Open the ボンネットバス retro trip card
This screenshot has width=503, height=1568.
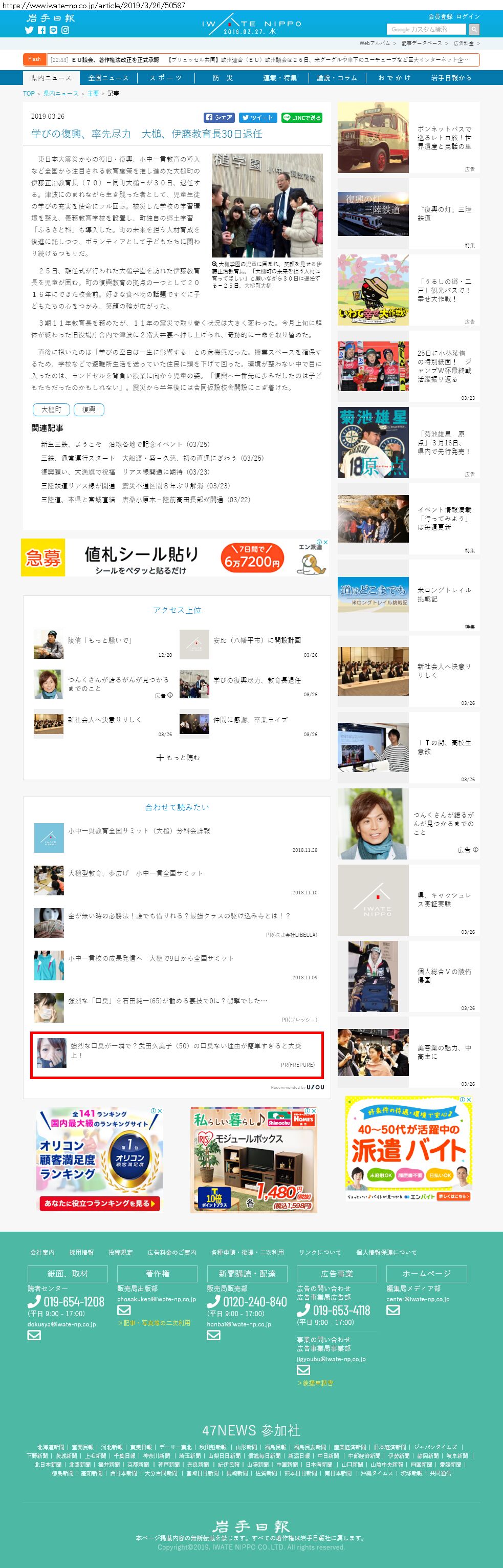[x=409, y=138]
